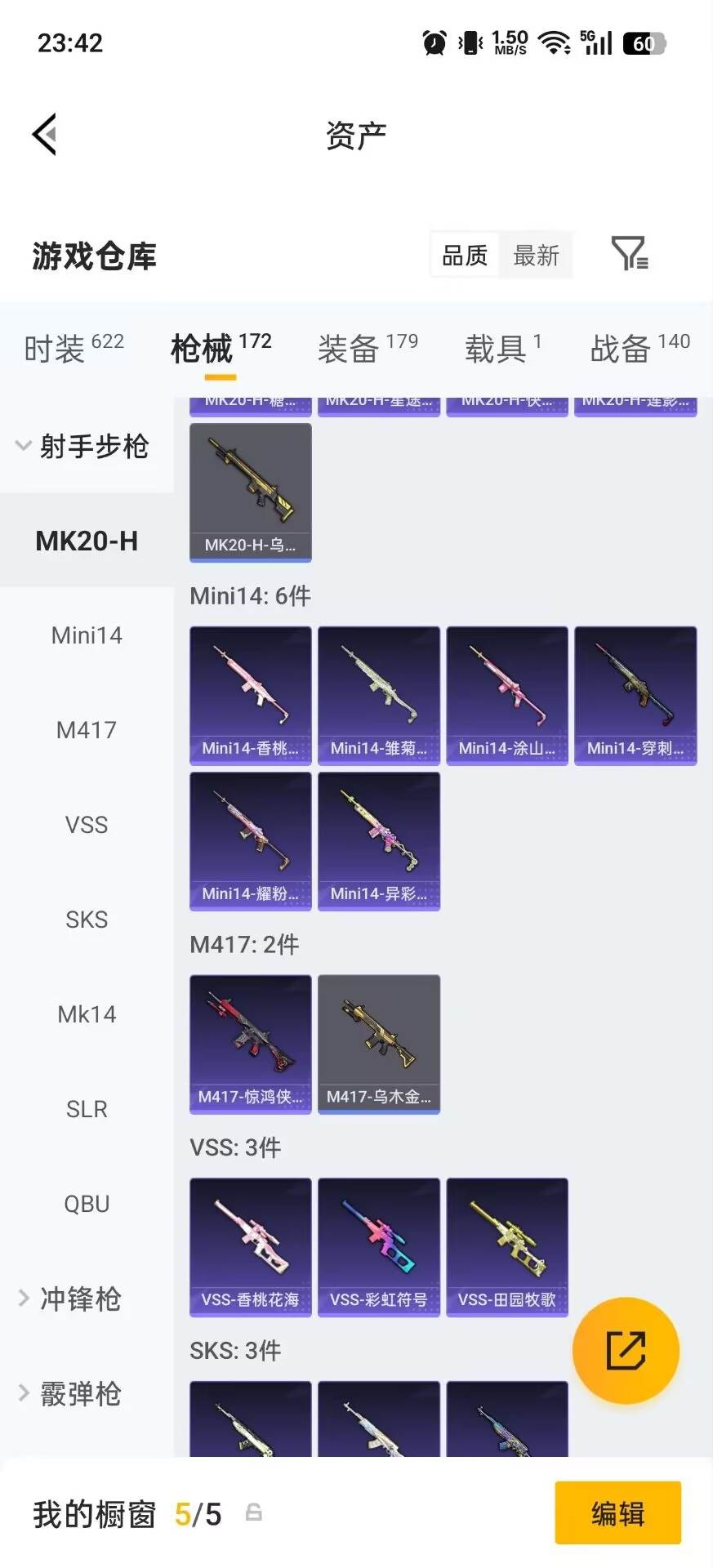Viewport: 713px width, 1568px height.
Task: Select Mini14 in the side list
Action: pos(87,635)
